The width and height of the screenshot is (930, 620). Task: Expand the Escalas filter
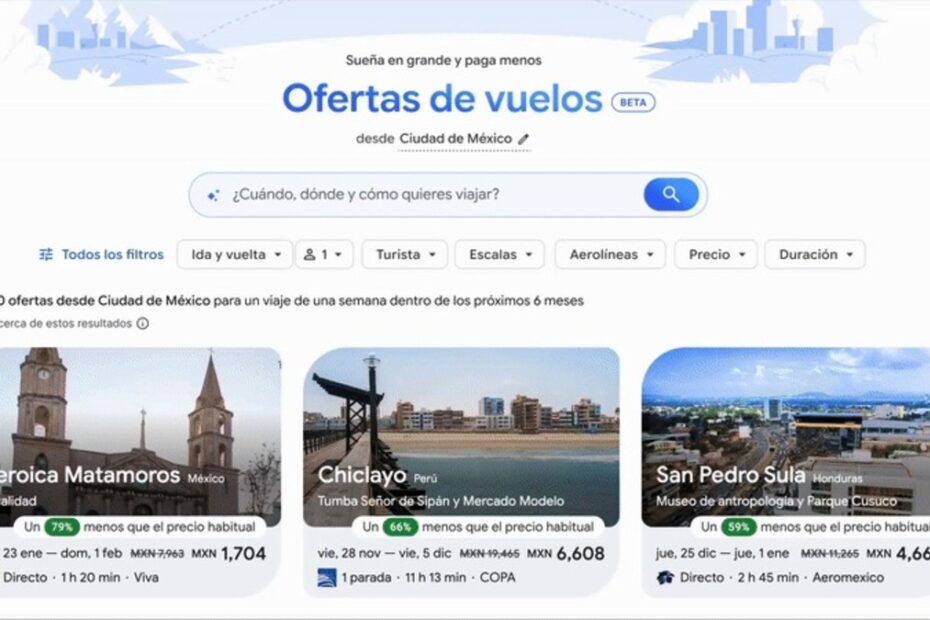499,254
